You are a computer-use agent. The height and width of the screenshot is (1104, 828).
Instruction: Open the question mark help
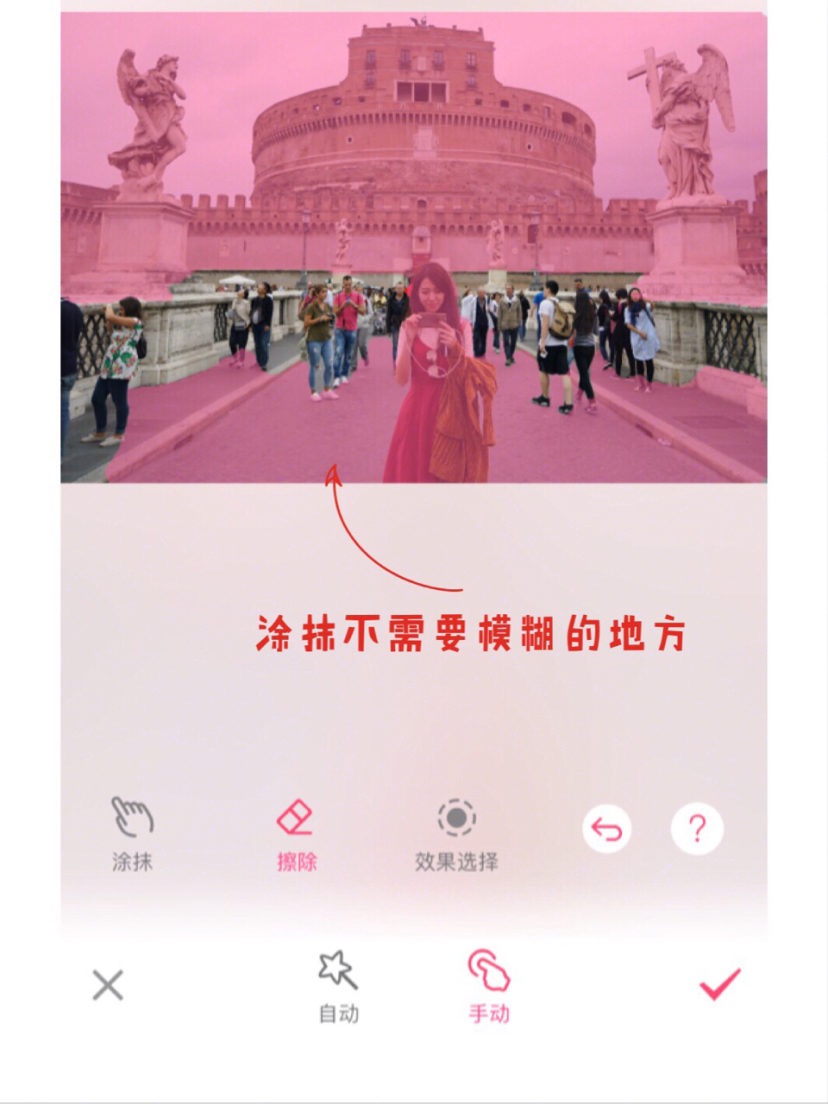click(x=697, y=829)
